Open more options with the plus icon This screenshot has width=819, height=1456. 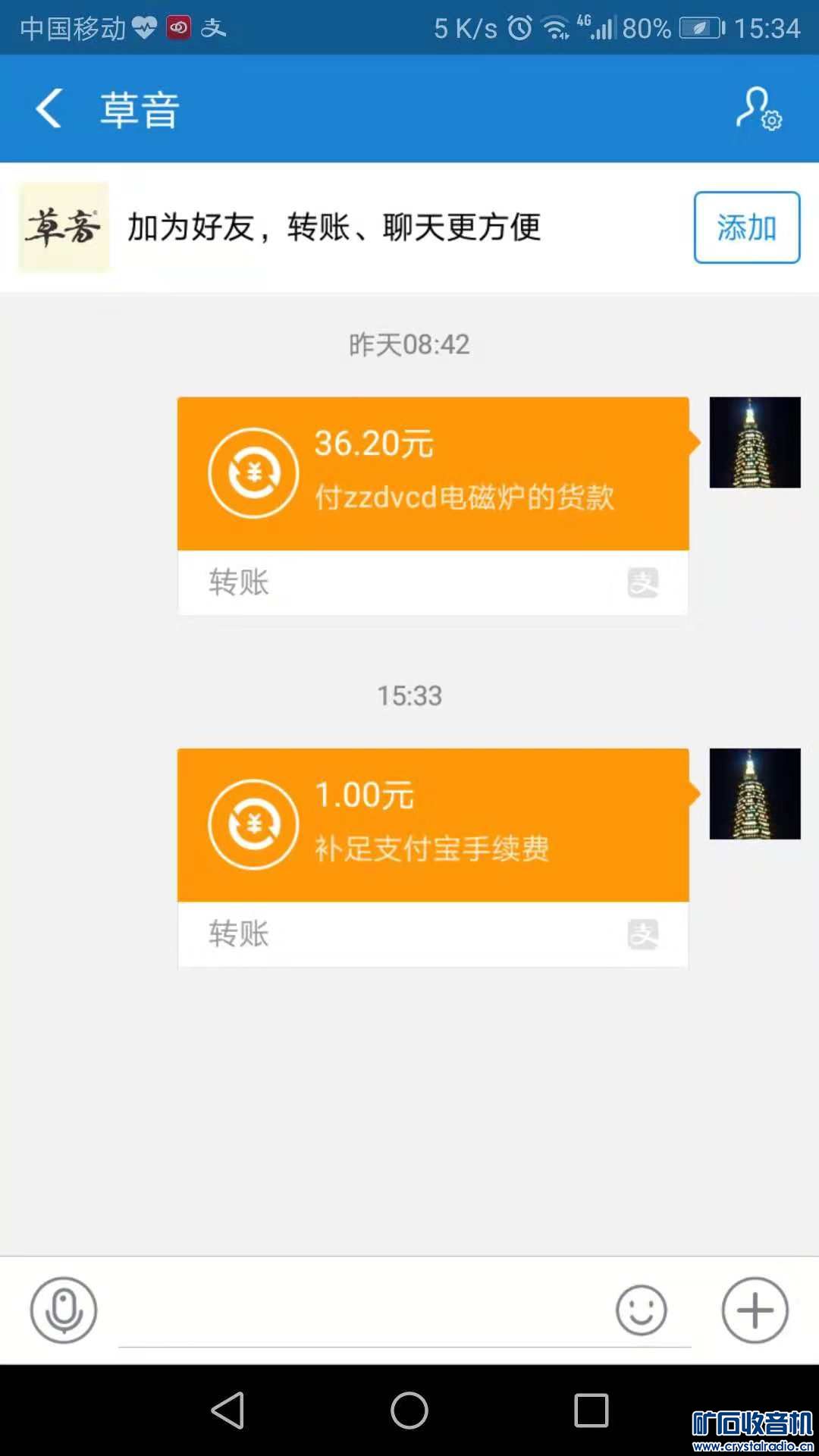click(x=755, y=1310)
